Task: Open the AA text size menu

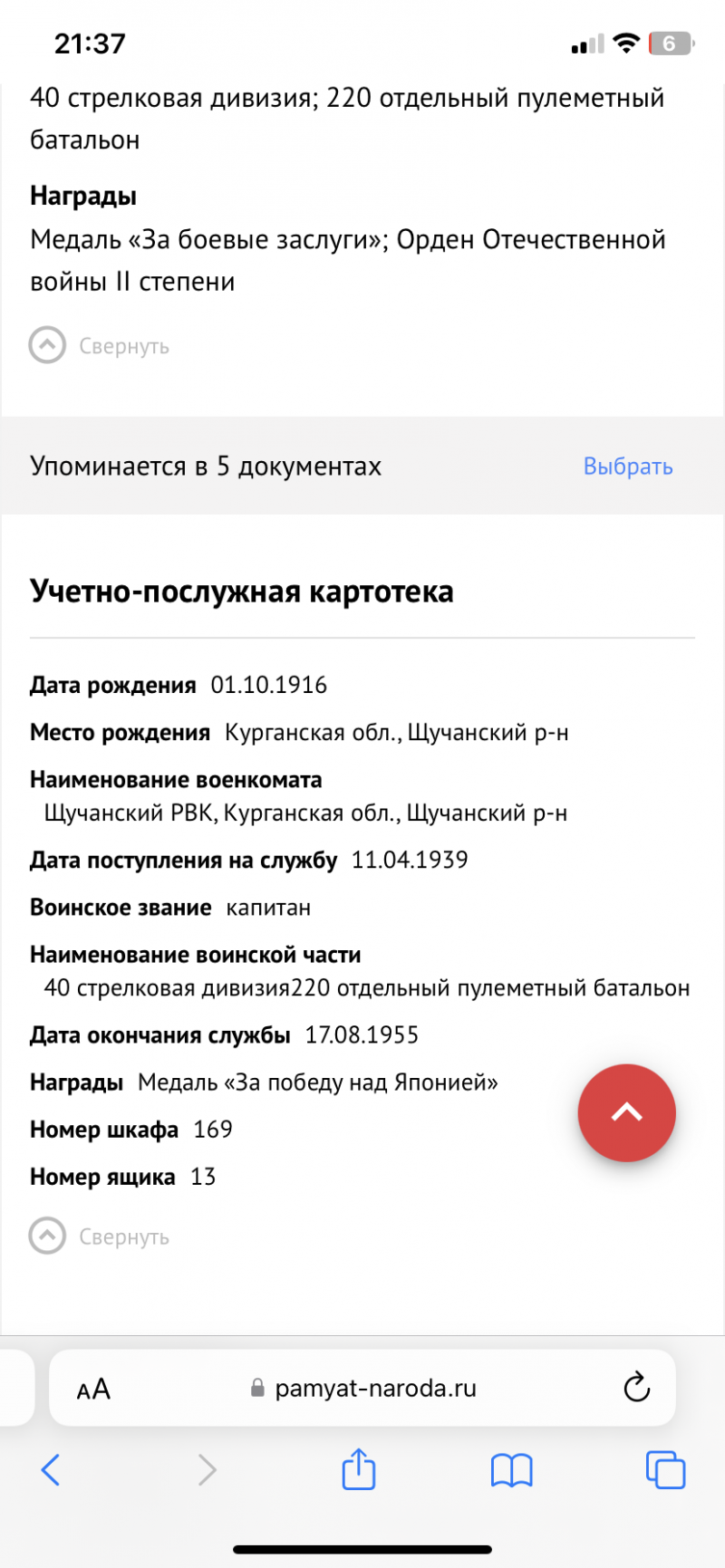Action: pyautogui.click(x=93, y=1389)
